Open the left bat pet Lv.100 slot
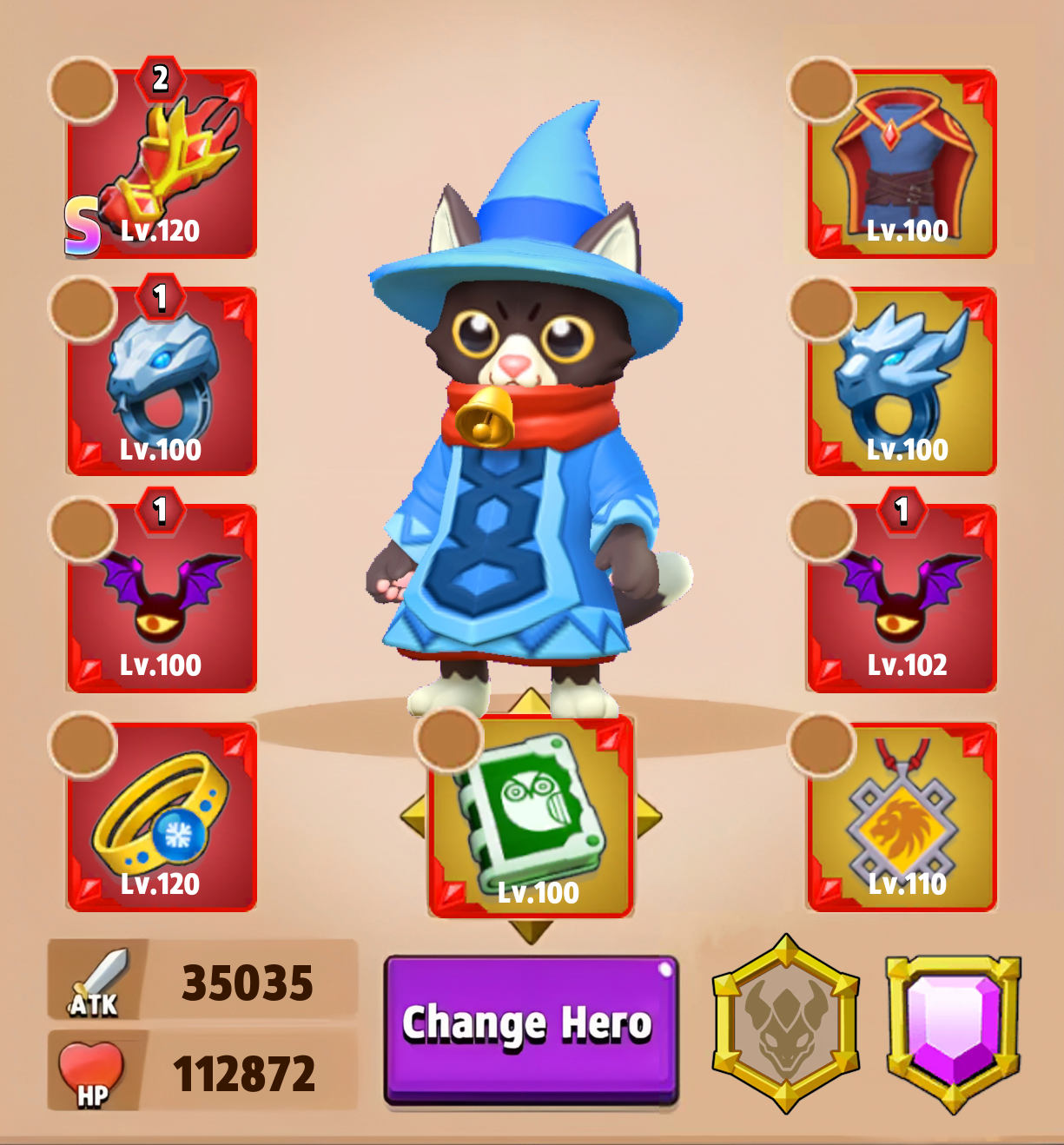The height and width of the screenshot is (1145, 1064). click(x=162, y=599)
